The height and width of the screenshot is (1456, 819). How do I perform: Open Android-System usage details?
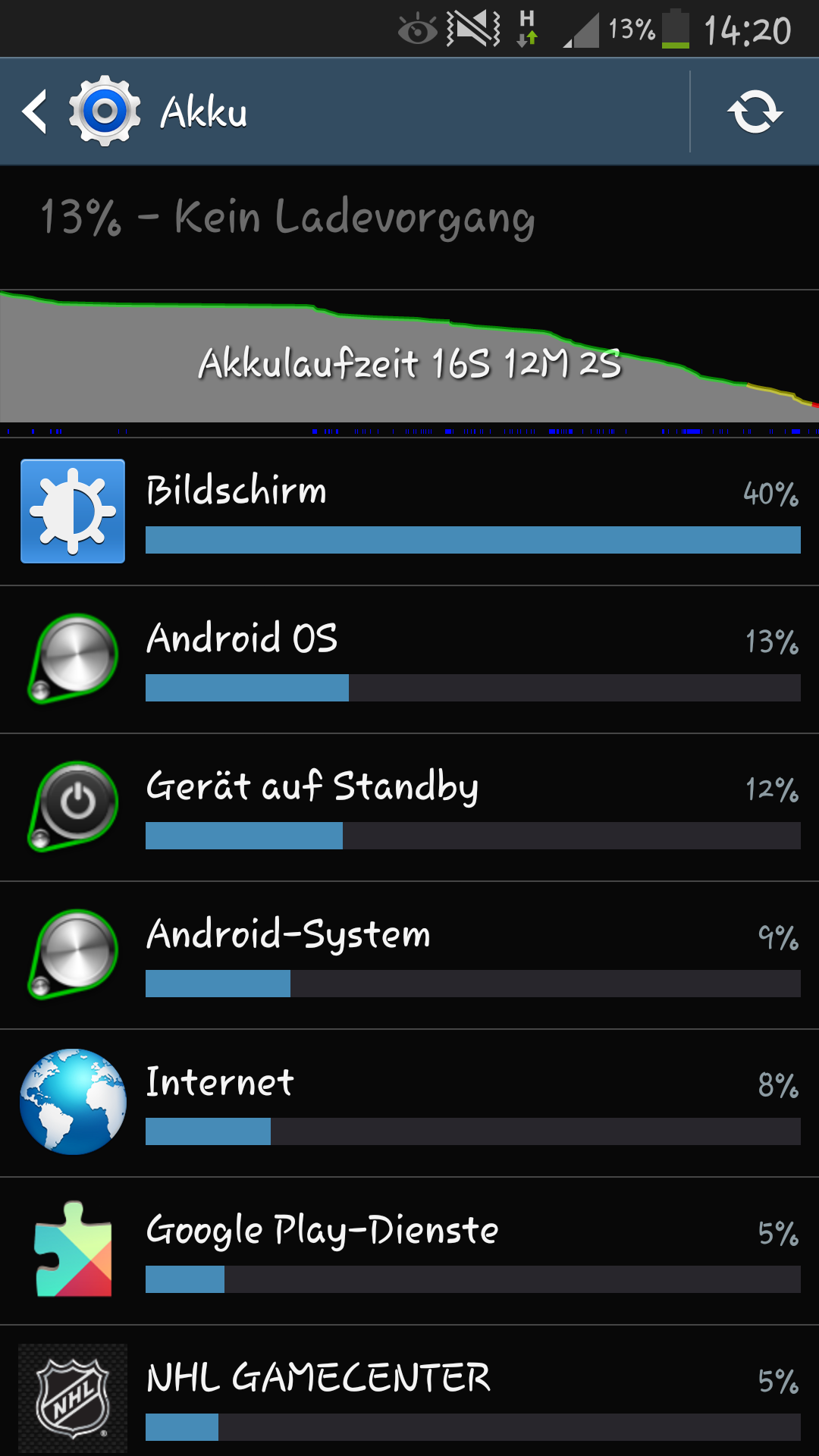pyautogui.click(x=409, y=955)
